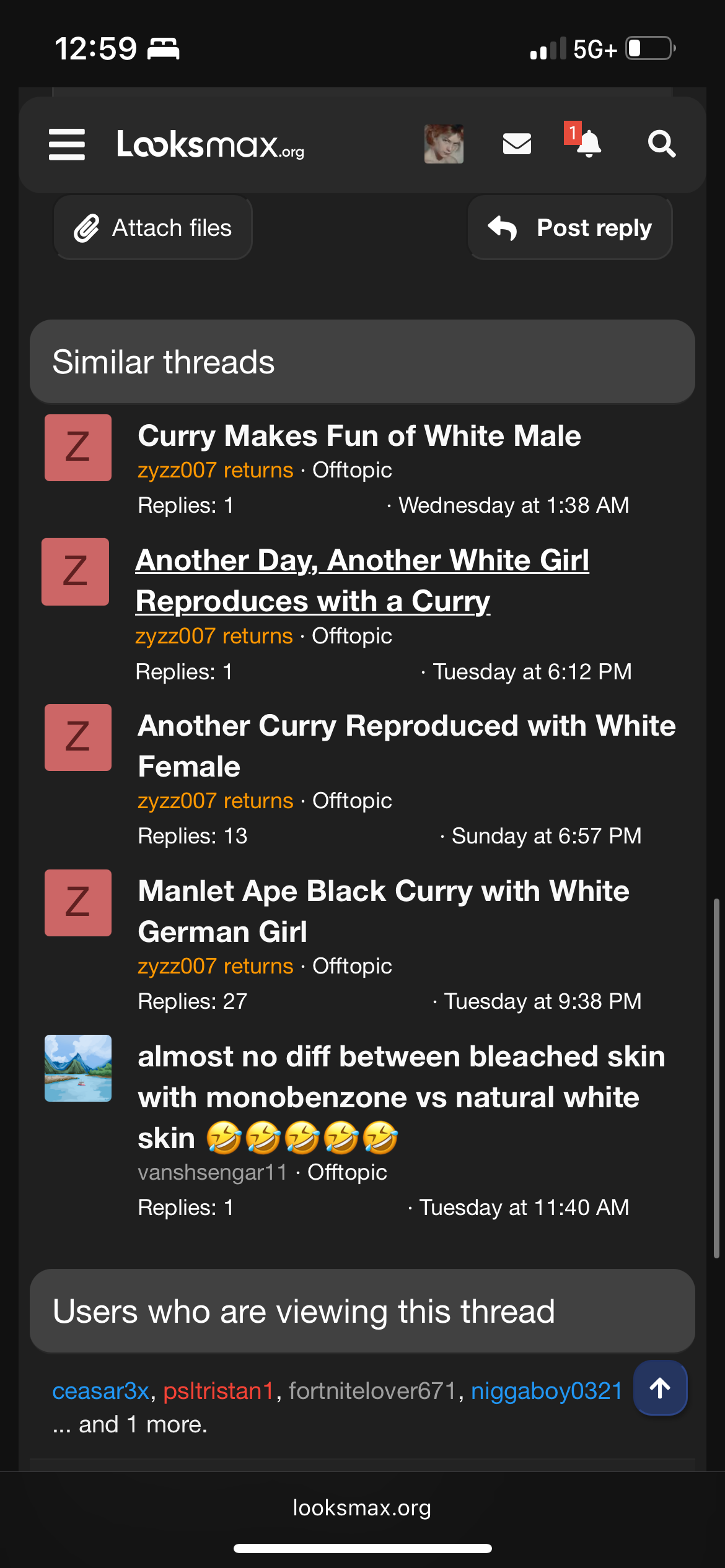Open the similar thread posted Wednesday at 1:38 AM
Viewport: 725px width, 1568px height.
pos(359,436)
